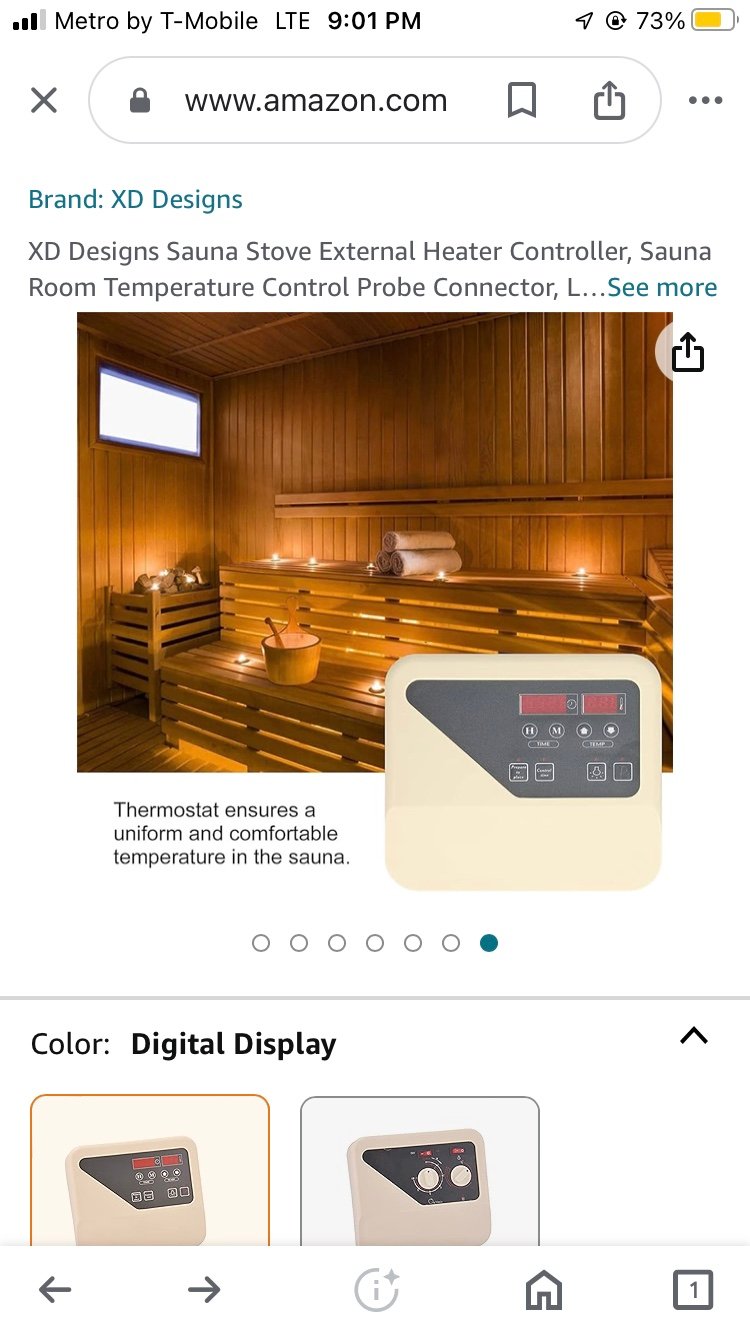Select the Digital Display color option

(x=150, y=1171)
